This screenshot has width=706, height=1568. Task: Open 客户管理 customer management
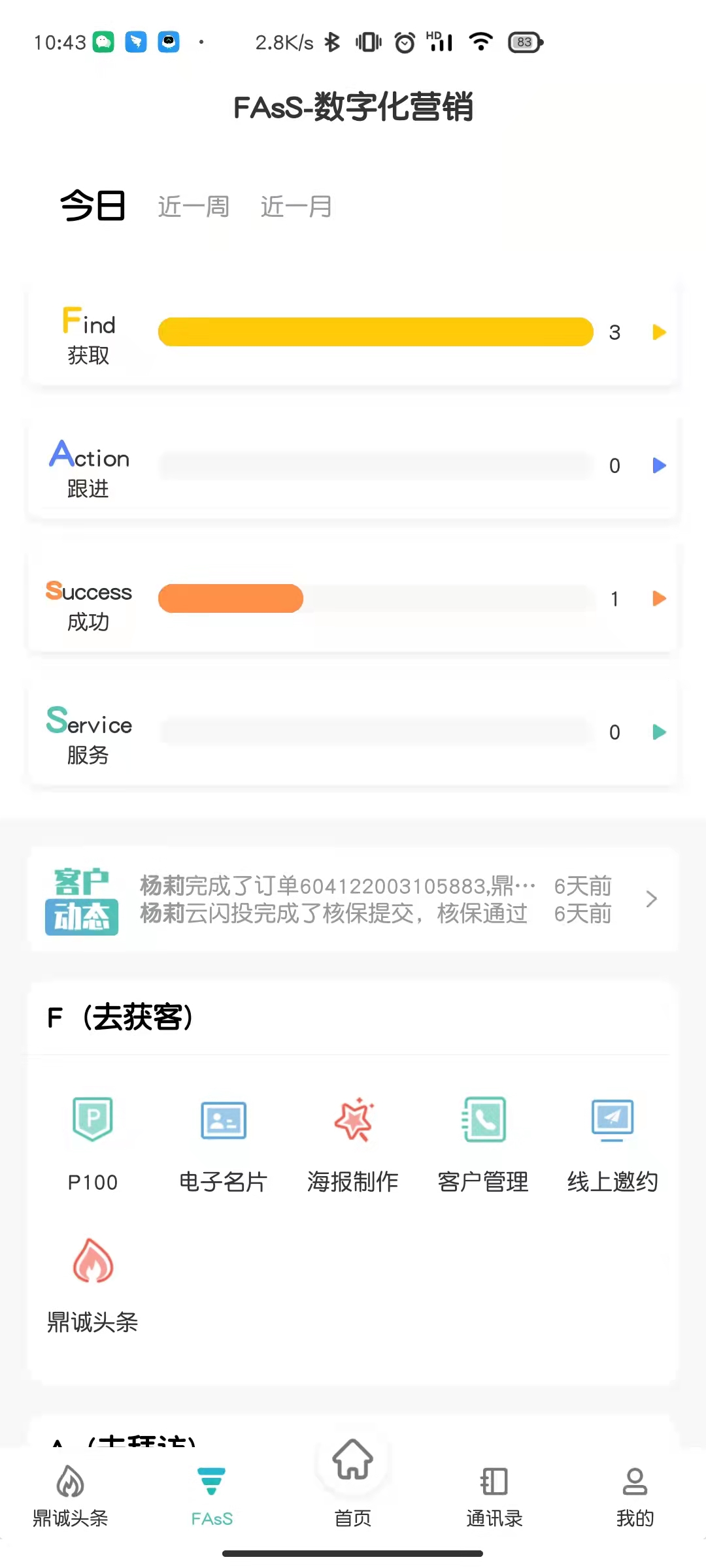483,1120
